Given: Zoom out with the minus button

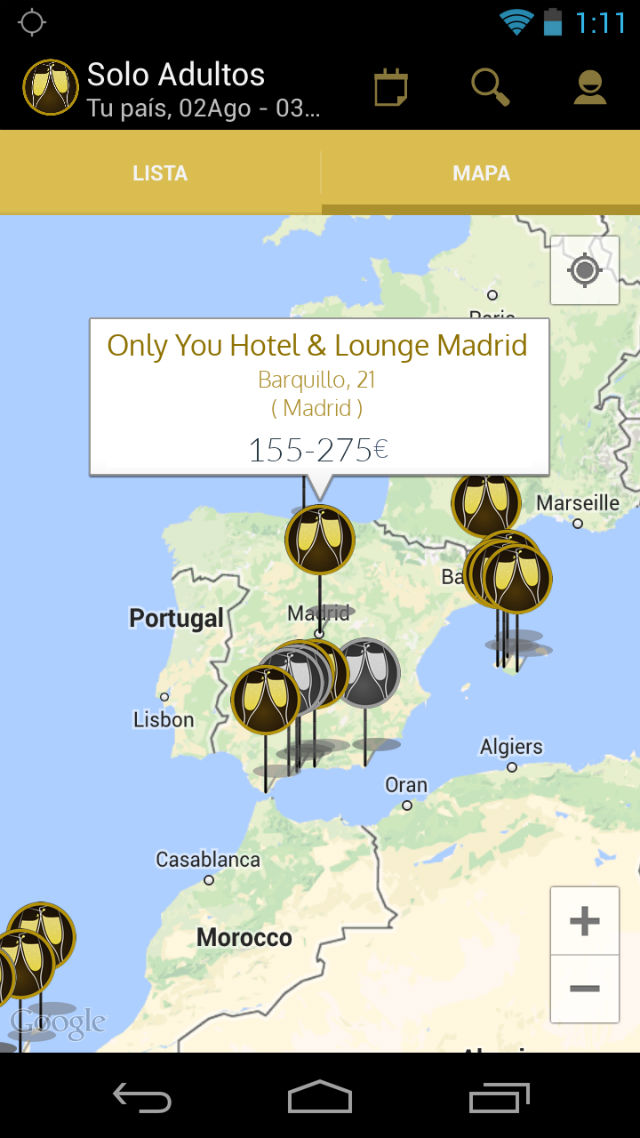Looking at the screenshot, I should 585,988.
